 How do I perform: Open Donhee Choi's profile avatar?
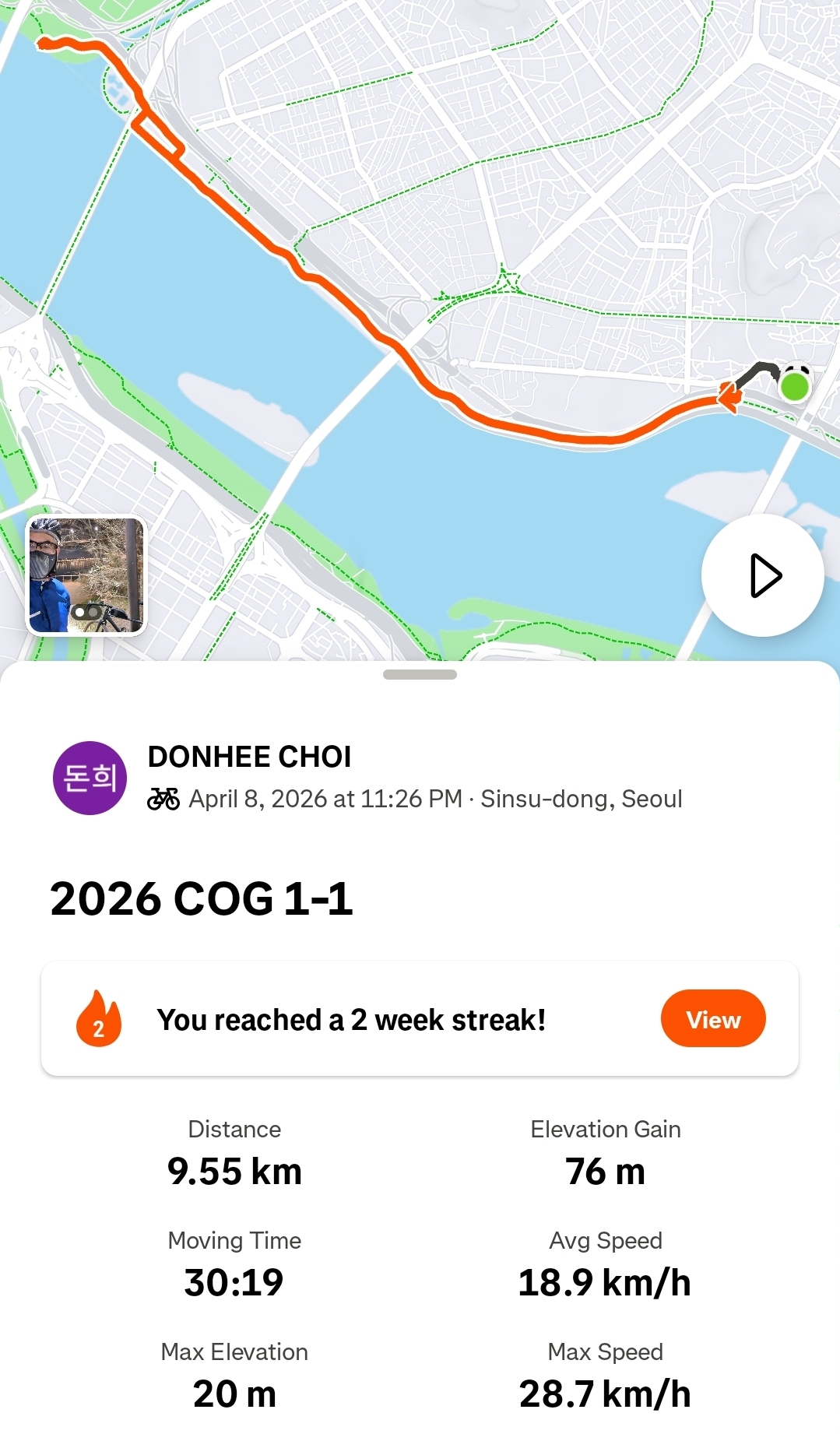click(x=90, y=778)
